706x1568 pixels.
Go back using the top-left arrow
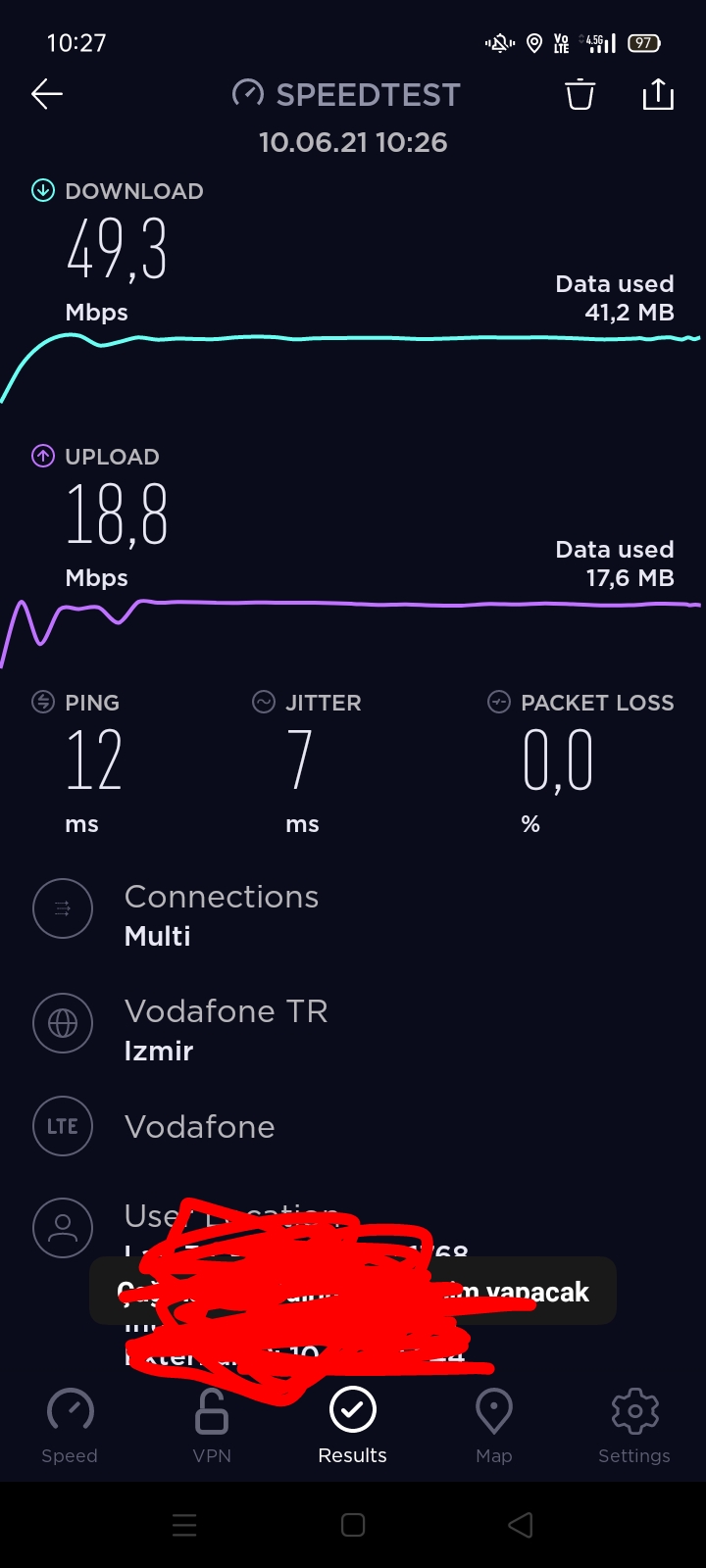click(x=47, y=94)
